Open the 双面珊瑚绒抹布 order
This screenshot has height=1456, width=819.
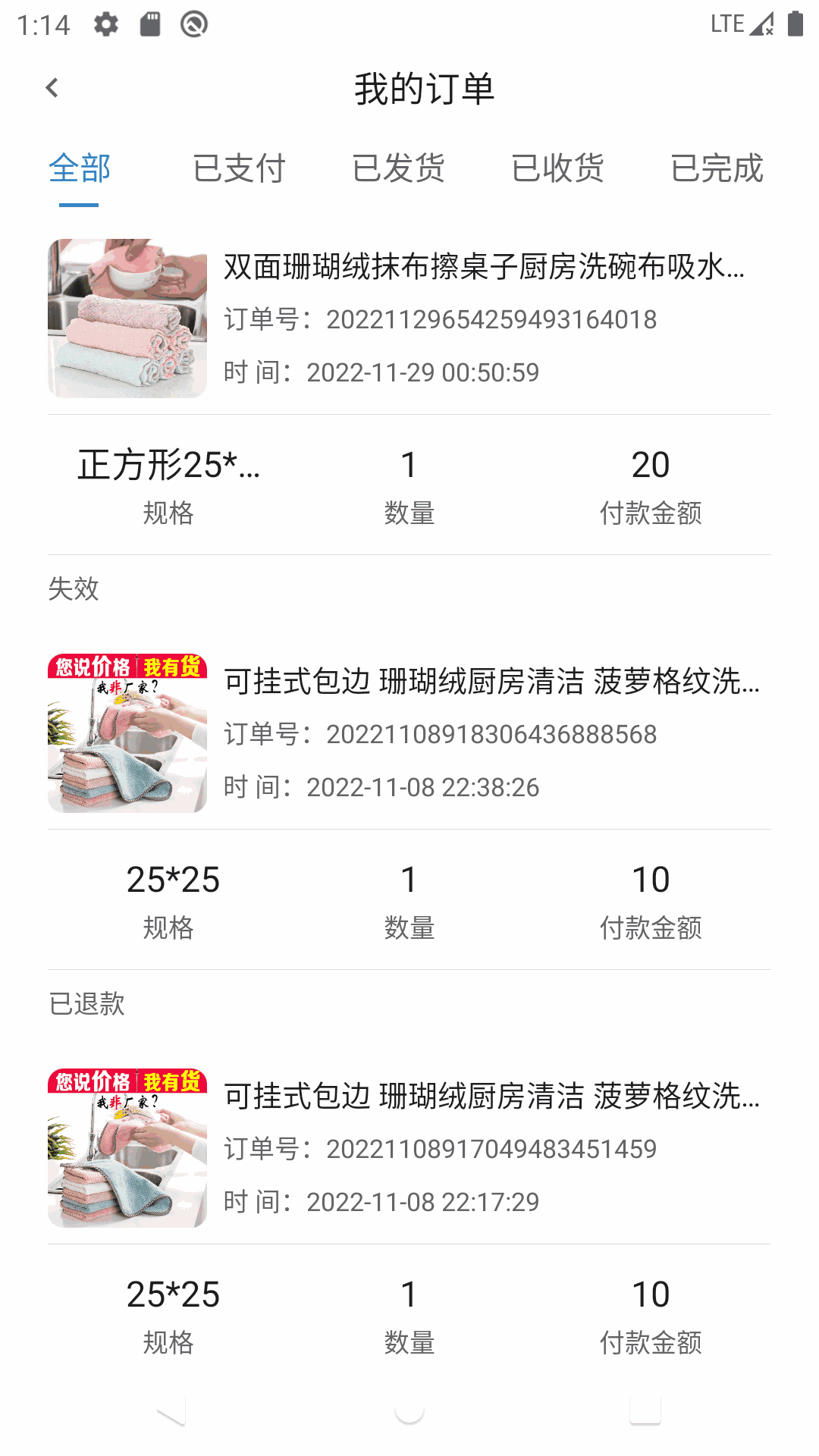[x=484, y=267]
